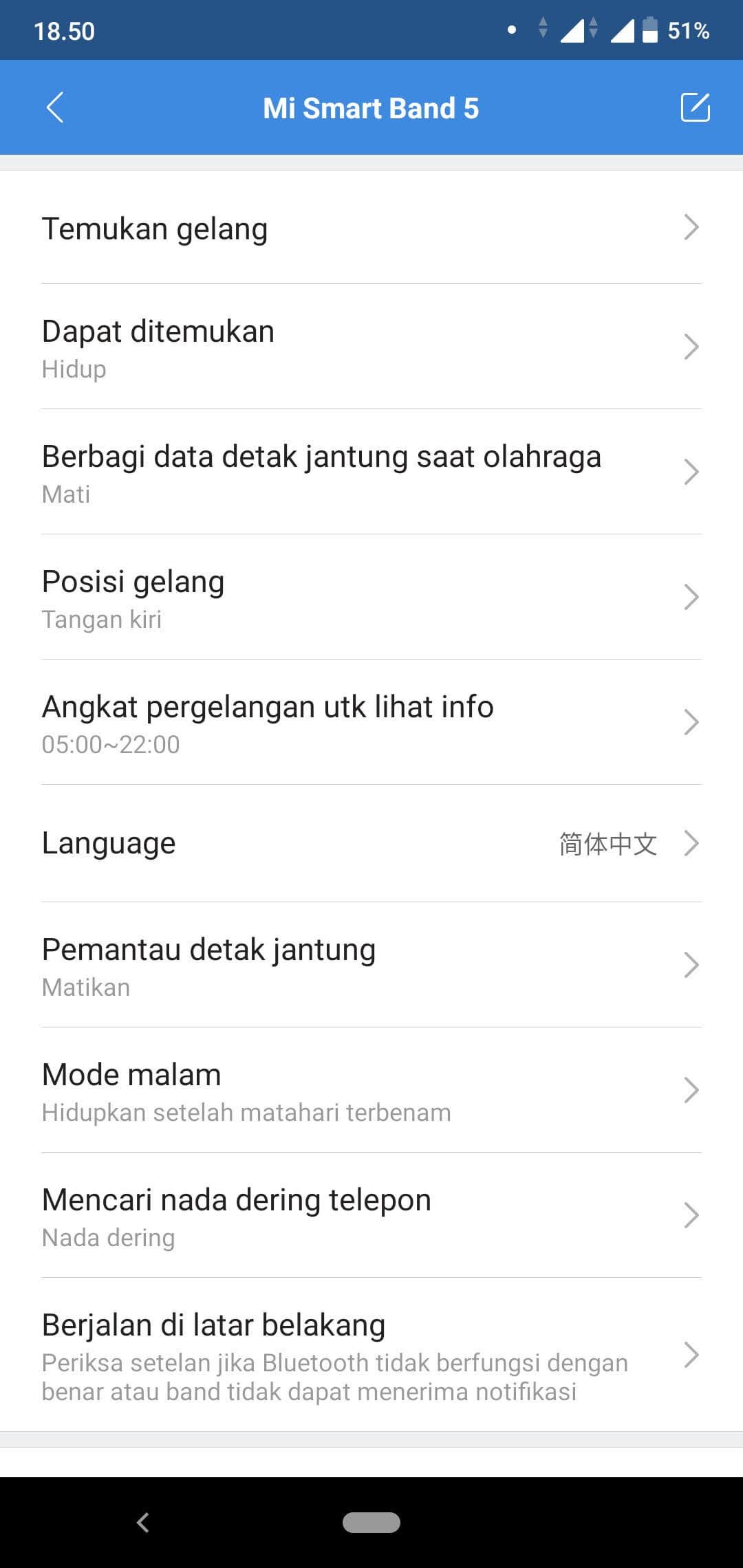
Task: Change the band Language
Action: click(x=371, y=844)
